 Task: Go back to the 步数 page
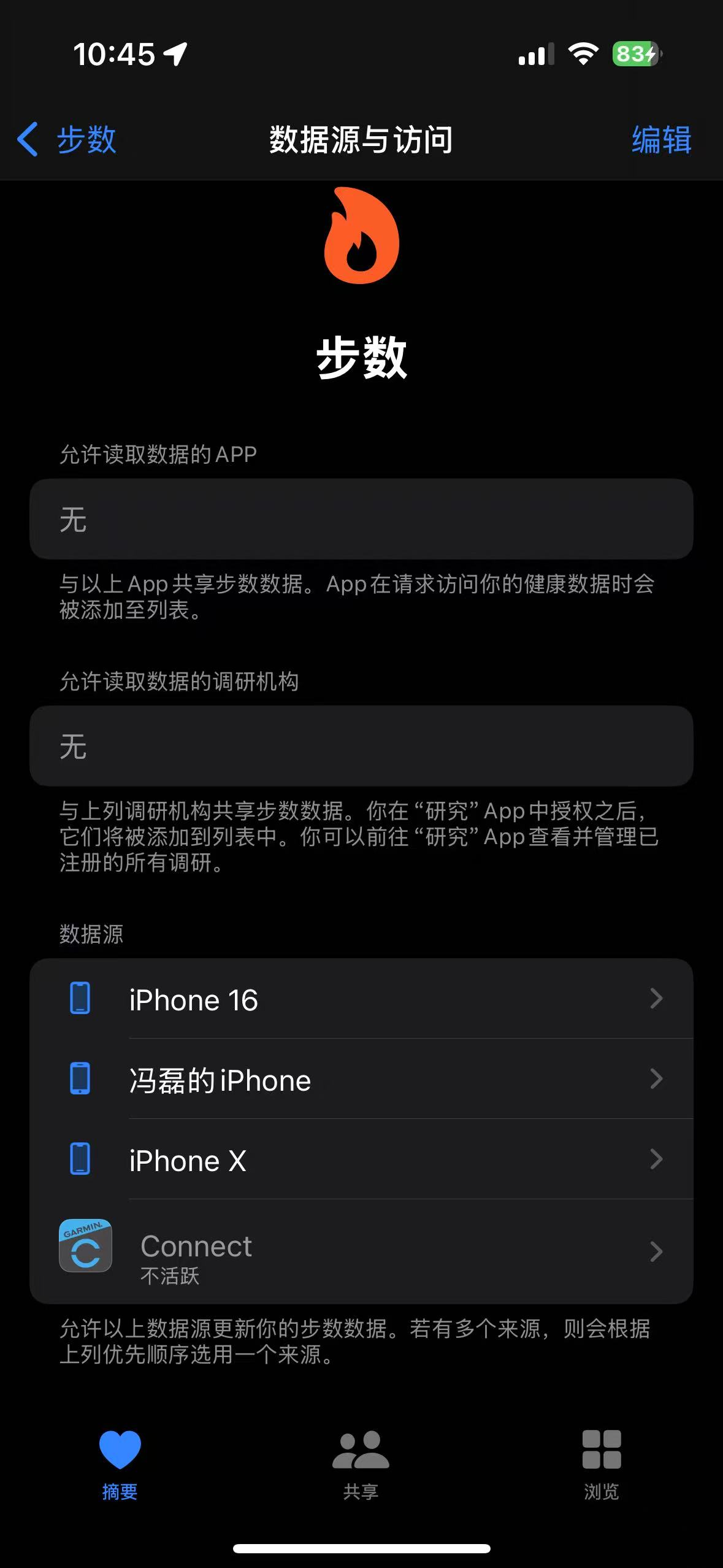click(66, 139)
